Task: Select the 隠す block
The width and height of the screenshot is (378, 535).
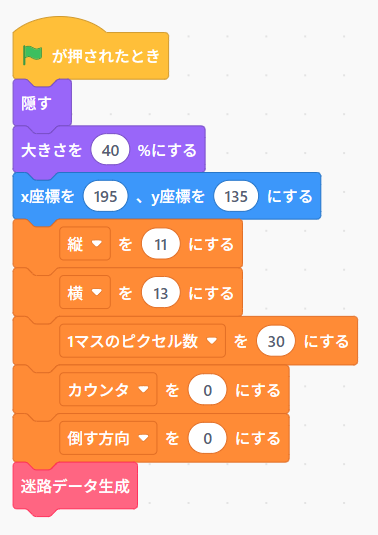Action: tap(42, 103)
